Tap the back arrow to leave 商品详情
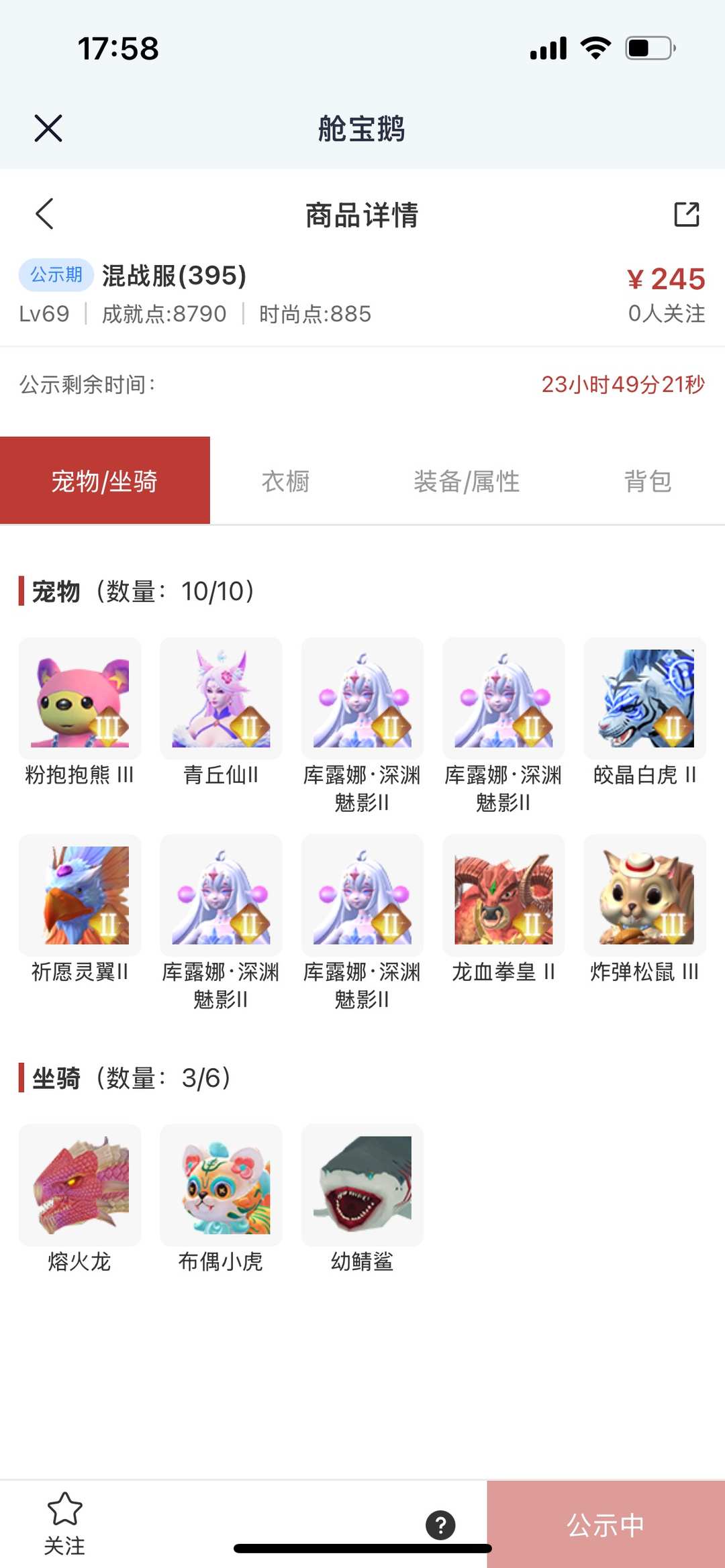The width and height of the screenshot is (725, 1568). coord(44,214)
